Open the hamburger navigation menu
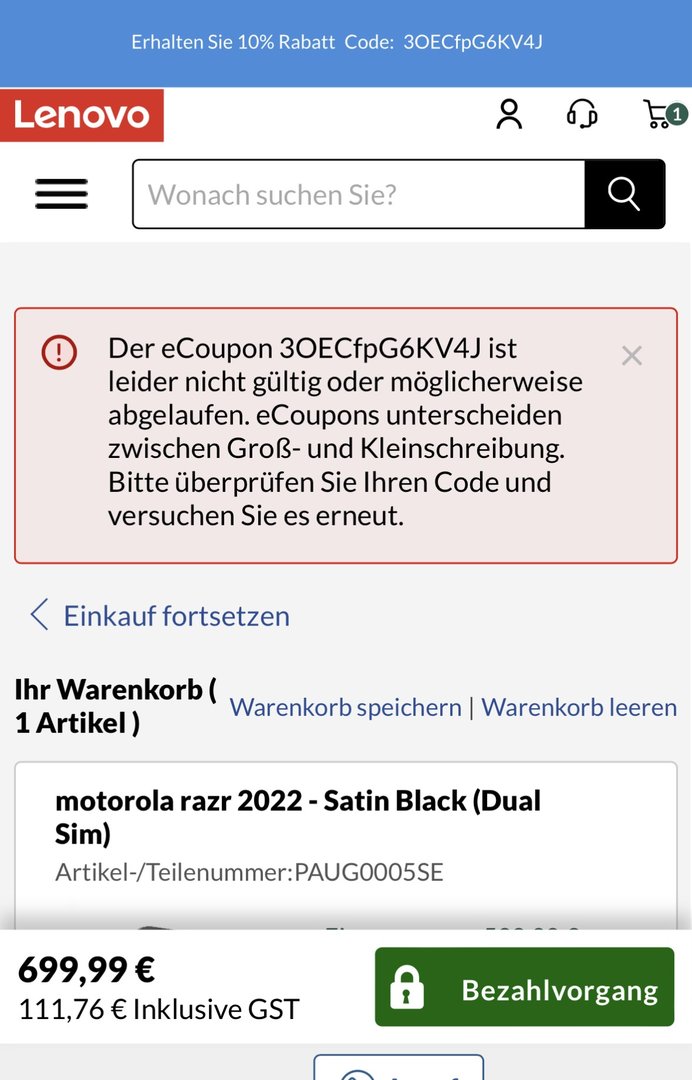692x1080 pixels. [62, 194]
